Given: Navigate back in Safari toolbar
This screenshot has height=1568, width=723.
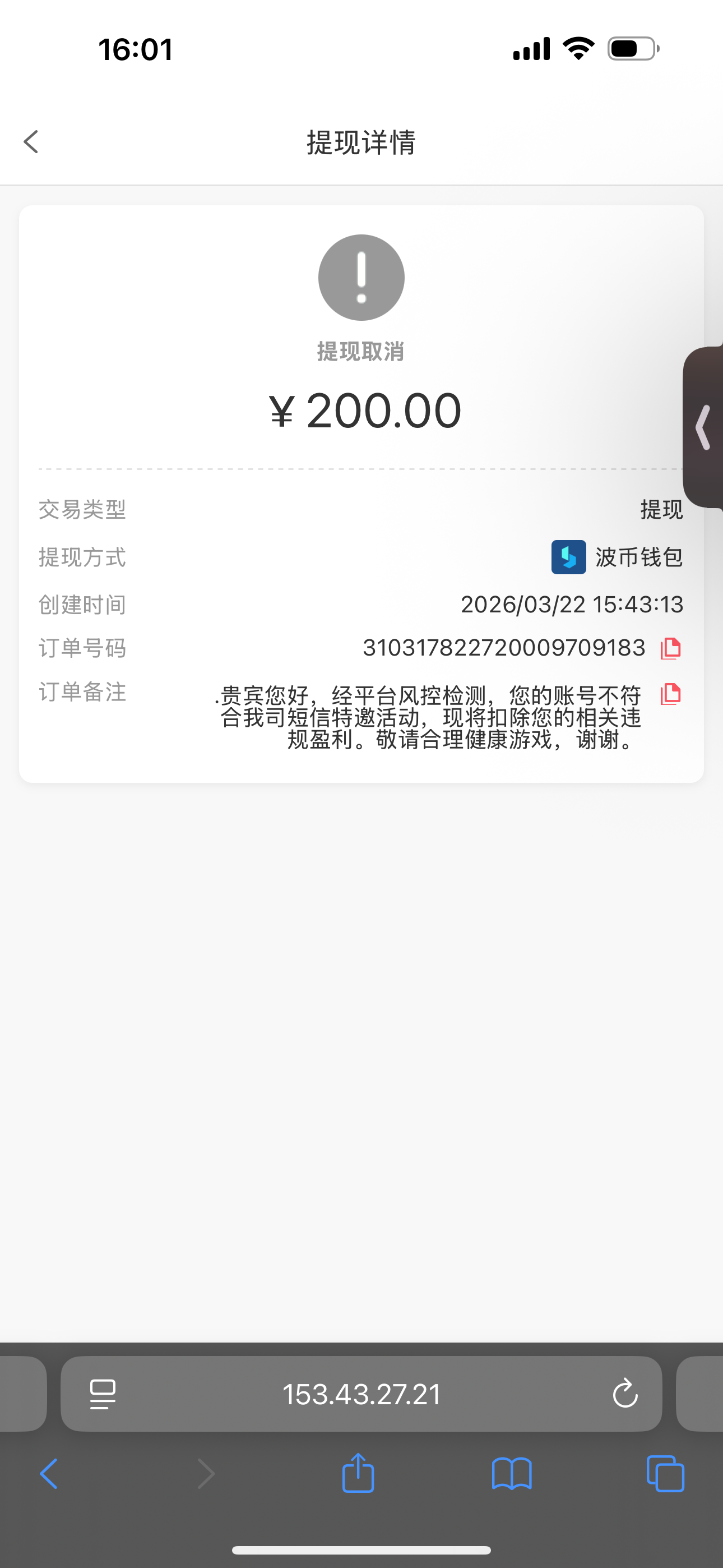Looking at the screenshot, I should pyautogui.click(x=49, y=1474).
